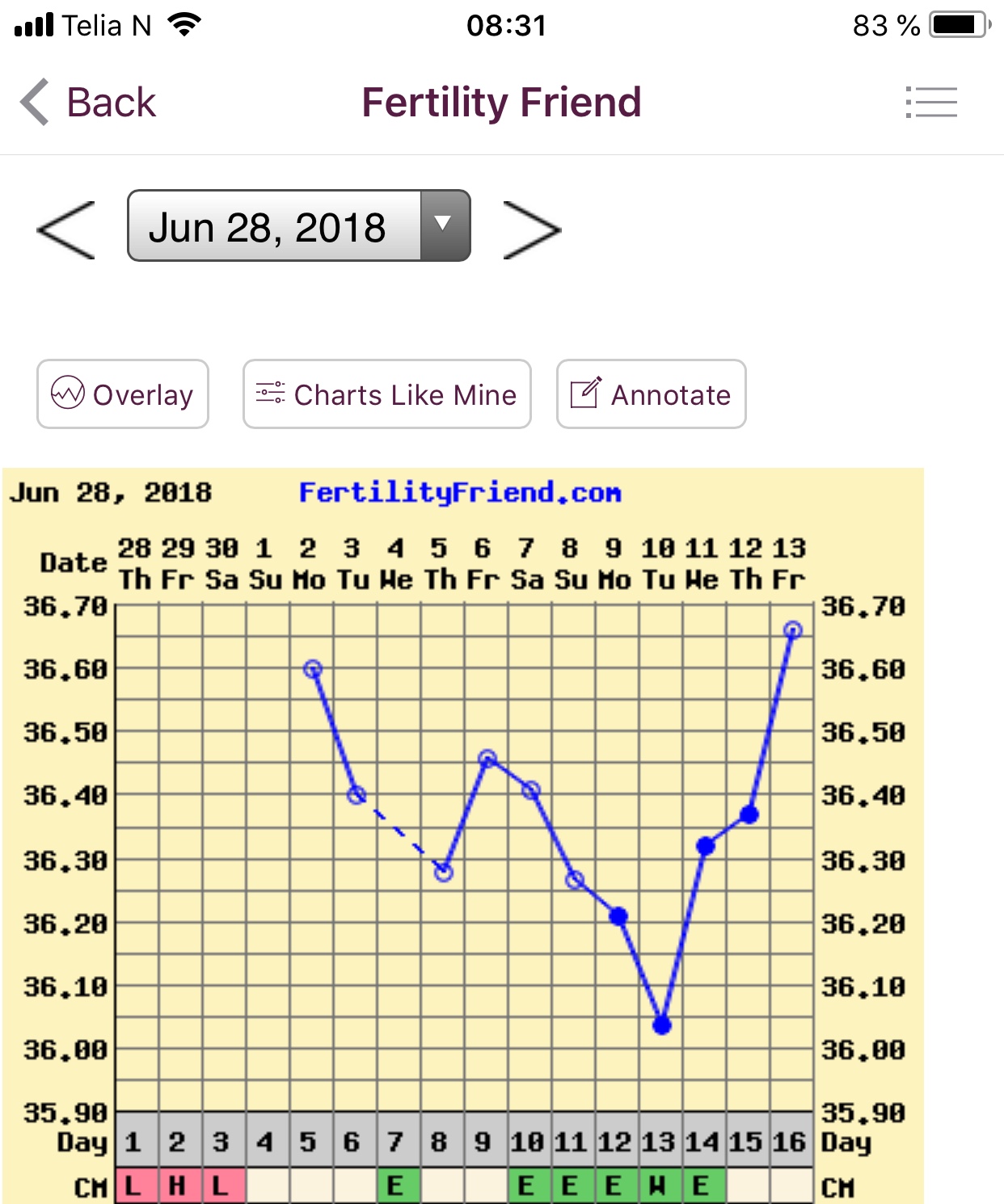Go to the next cycle chart
Screen dimensions: 1004x1204
click(x=531, y=230)
